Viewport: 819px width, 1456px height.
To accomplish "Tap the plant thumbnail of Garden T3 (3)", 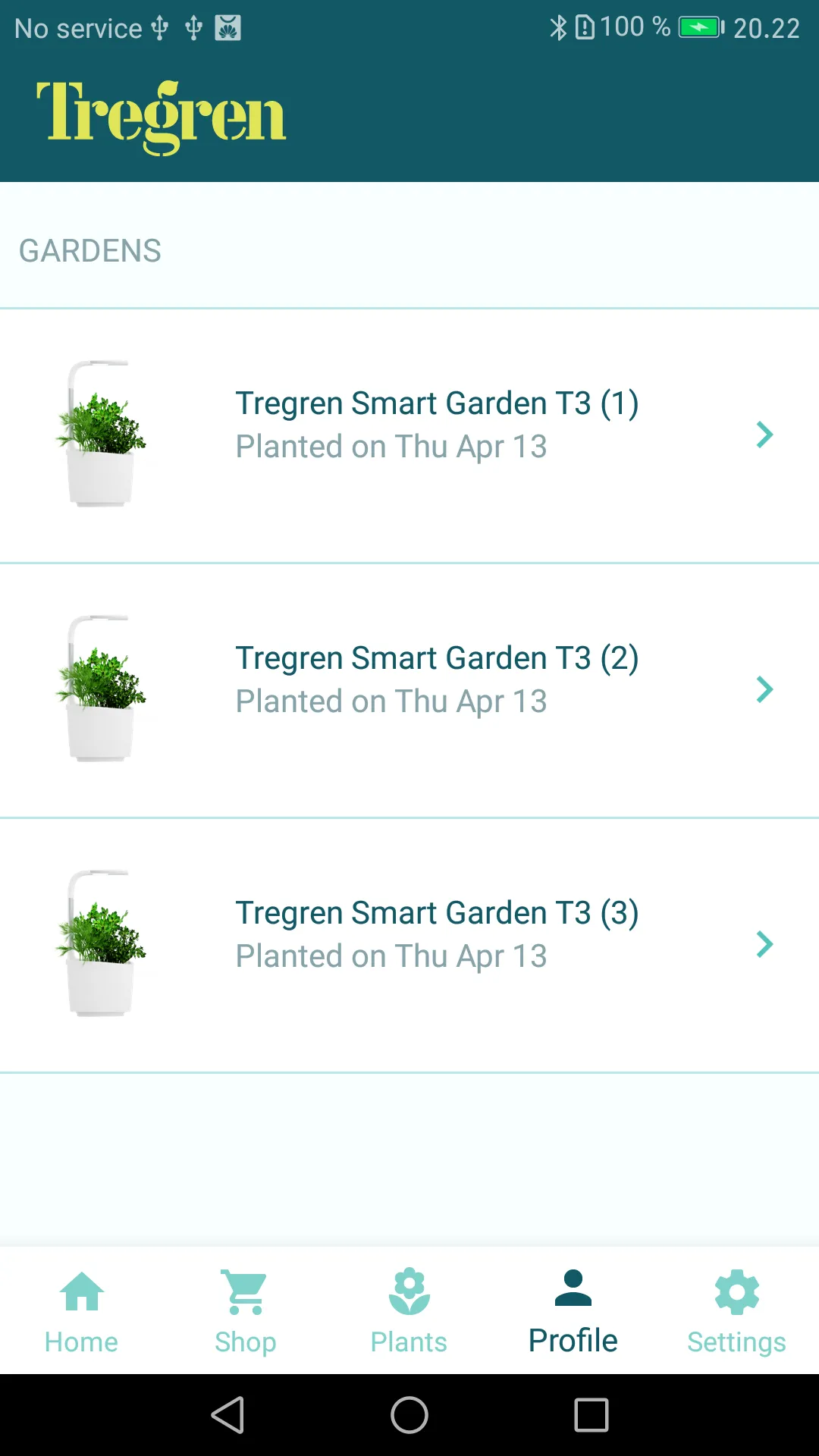I will (x=100, y=943).
